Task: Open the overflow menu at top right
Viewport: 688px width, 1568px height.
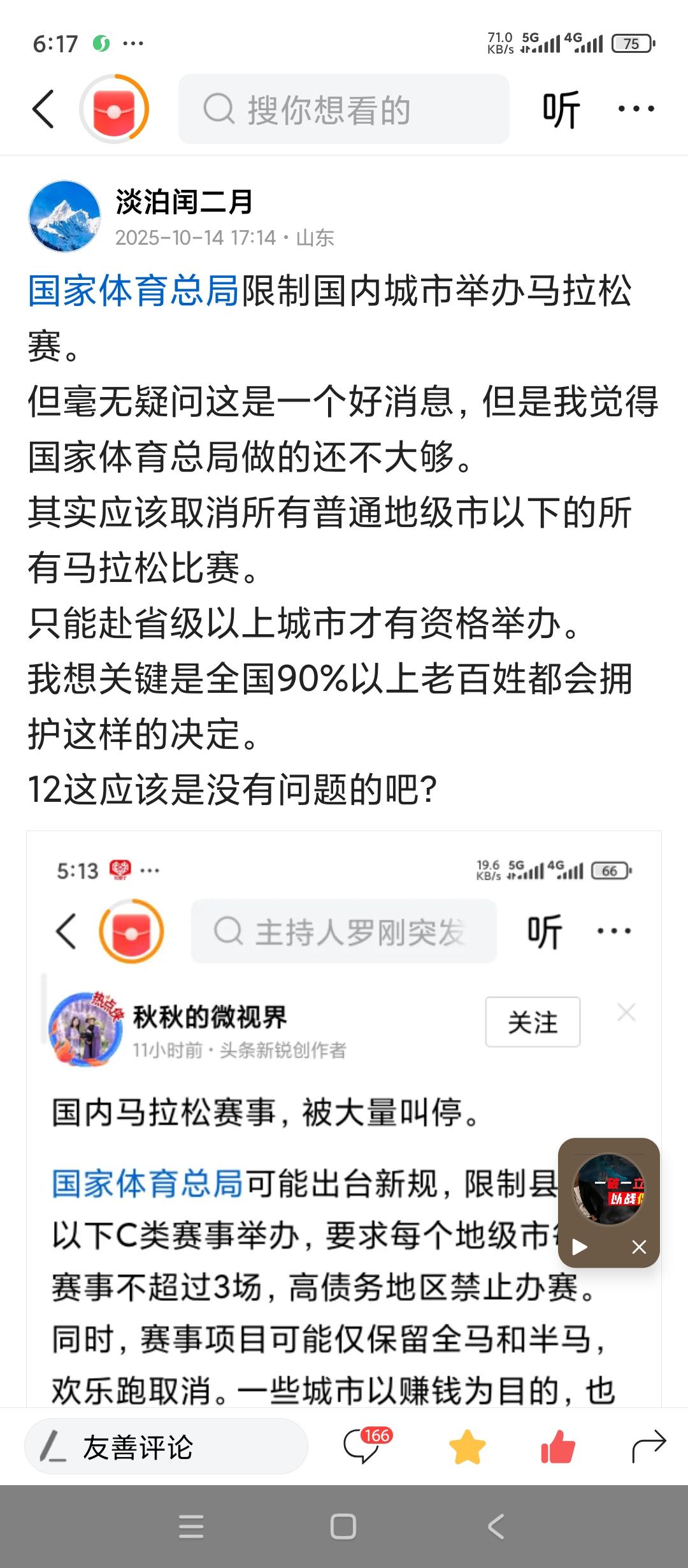Action: (636, 109)
